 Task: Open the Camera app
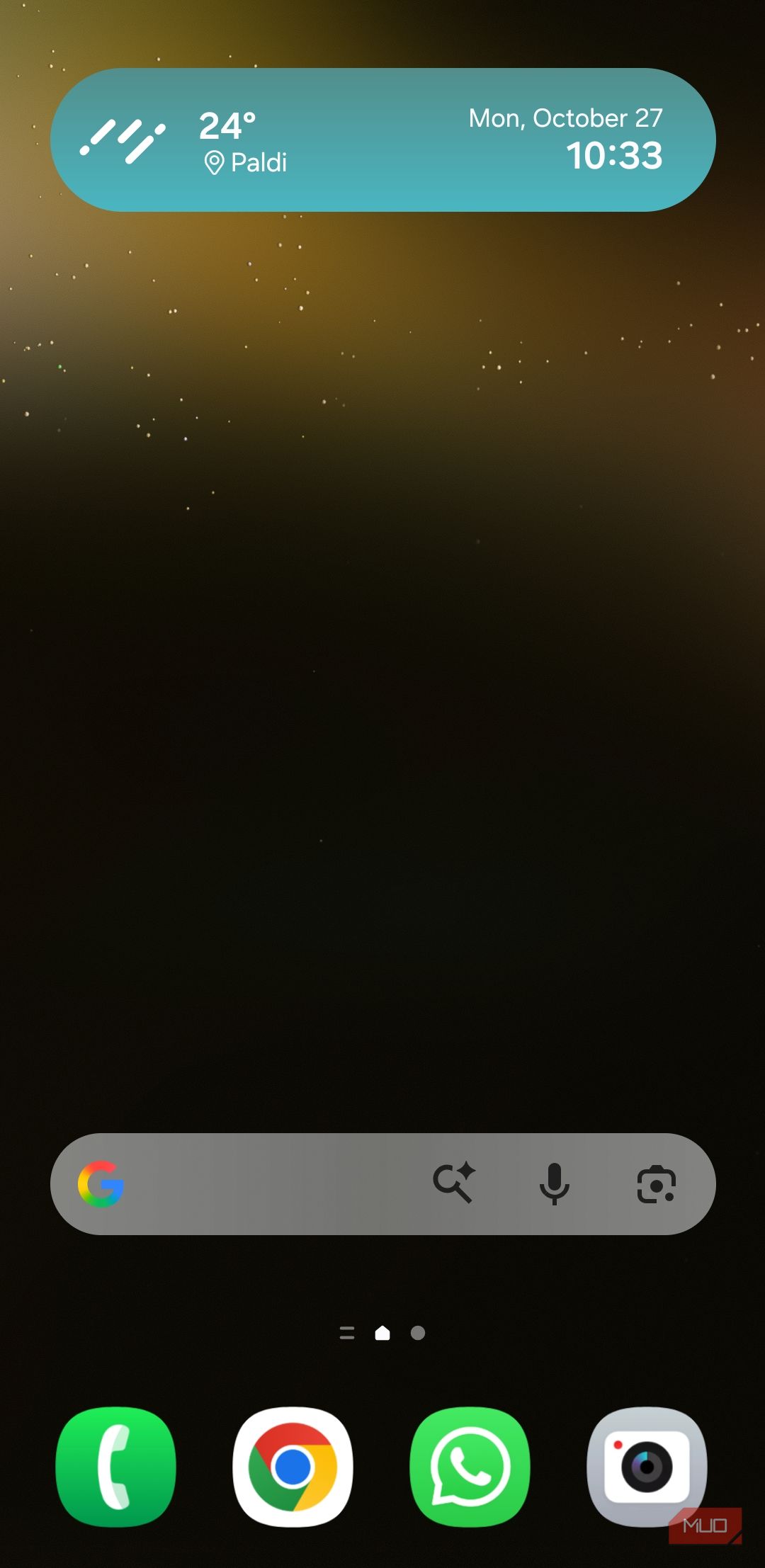(x=647, y=1467)
